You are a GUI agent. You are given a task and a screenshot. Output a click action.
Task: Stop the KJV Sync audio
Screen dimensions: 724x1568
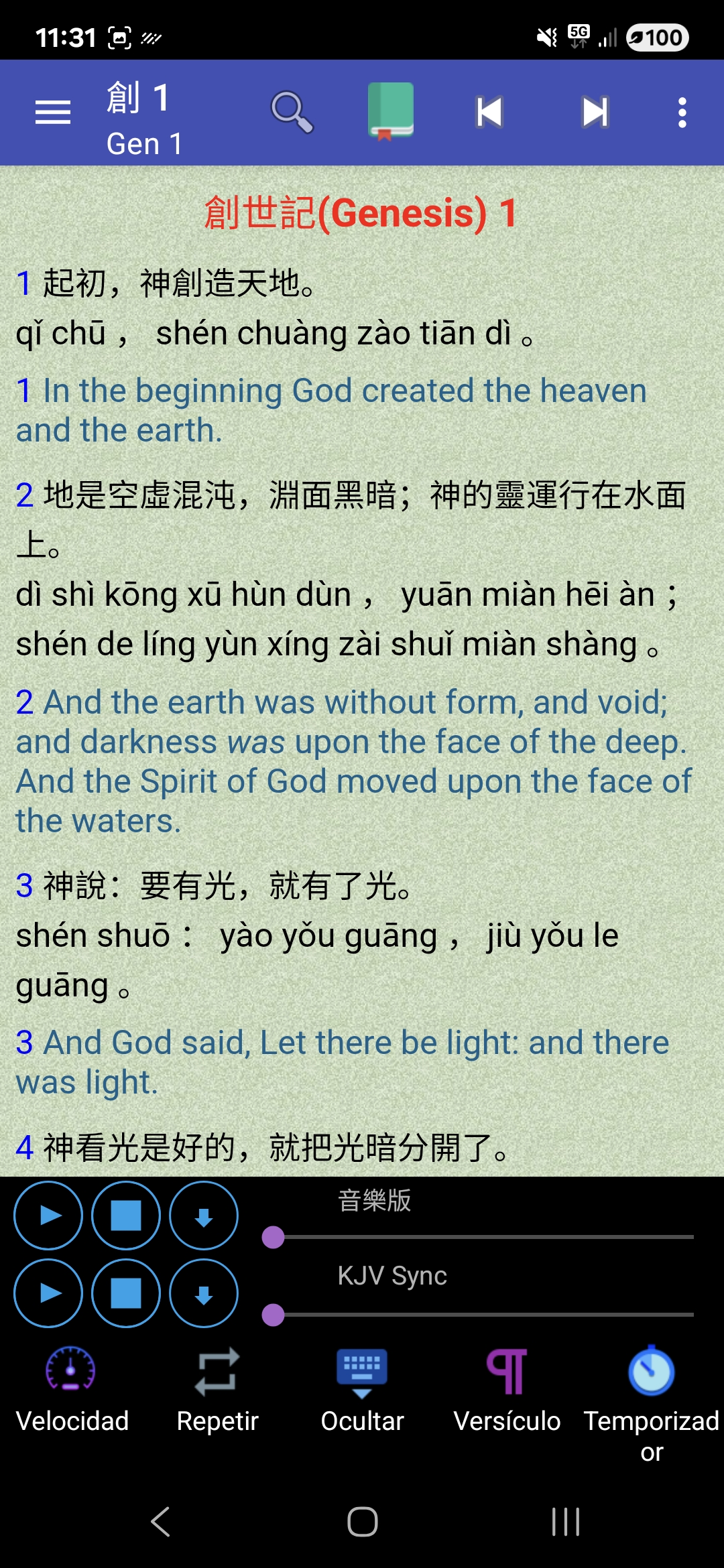click(x=126, y=1293)
